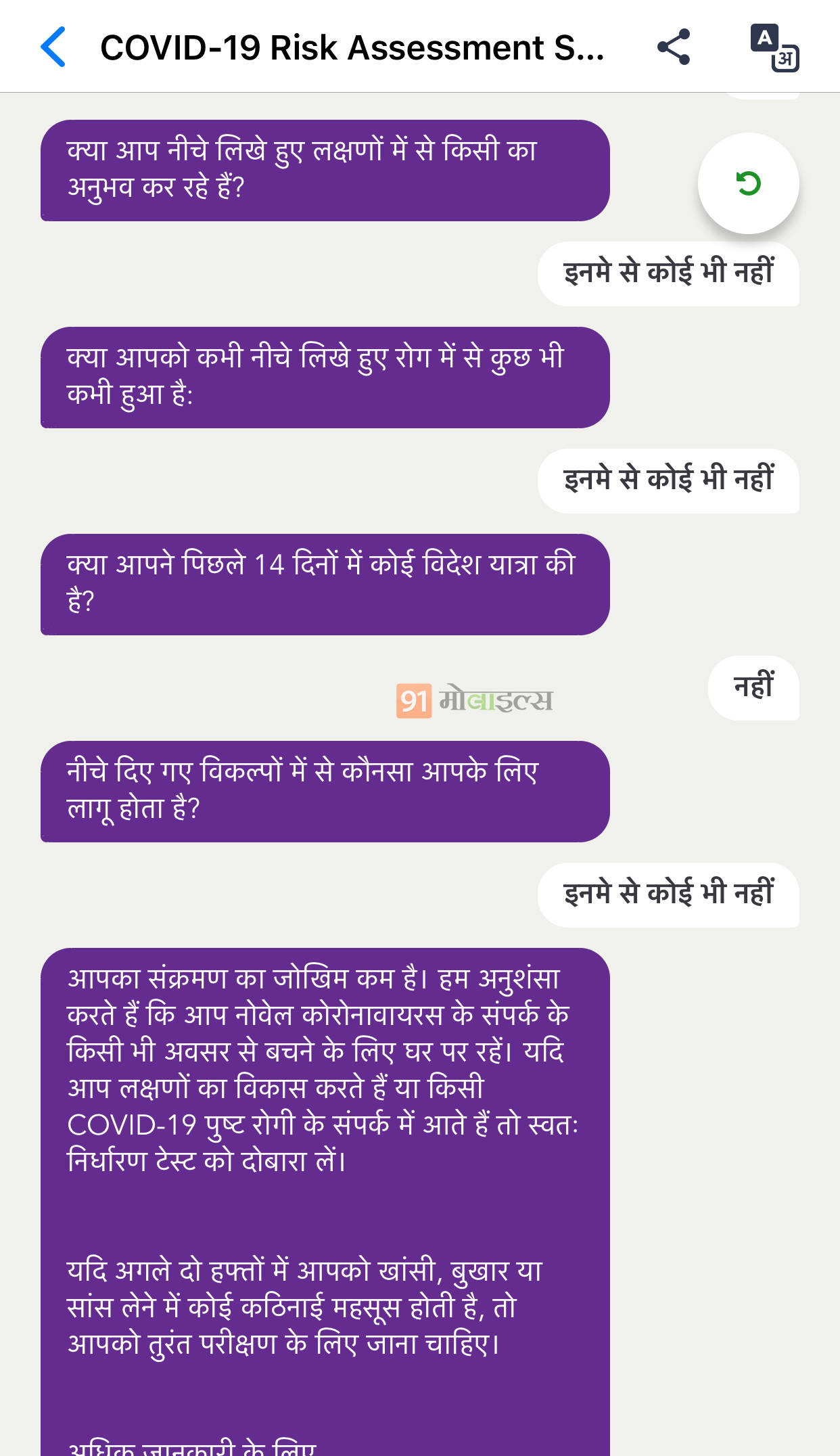
Task: Share the risk assessment
Action: [x=673, y=47]
